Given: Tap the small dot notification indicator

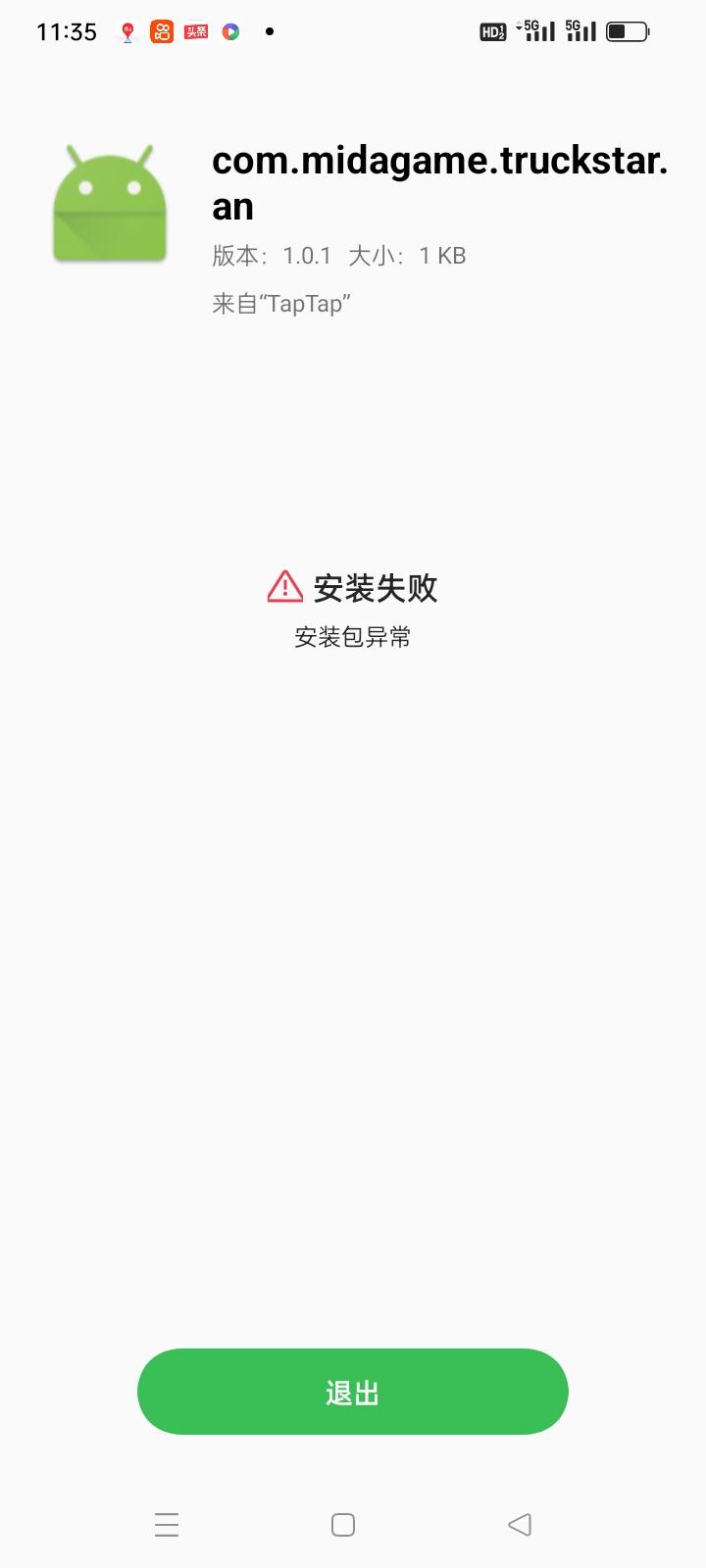Looking at the screenshot, I should 270,32.
